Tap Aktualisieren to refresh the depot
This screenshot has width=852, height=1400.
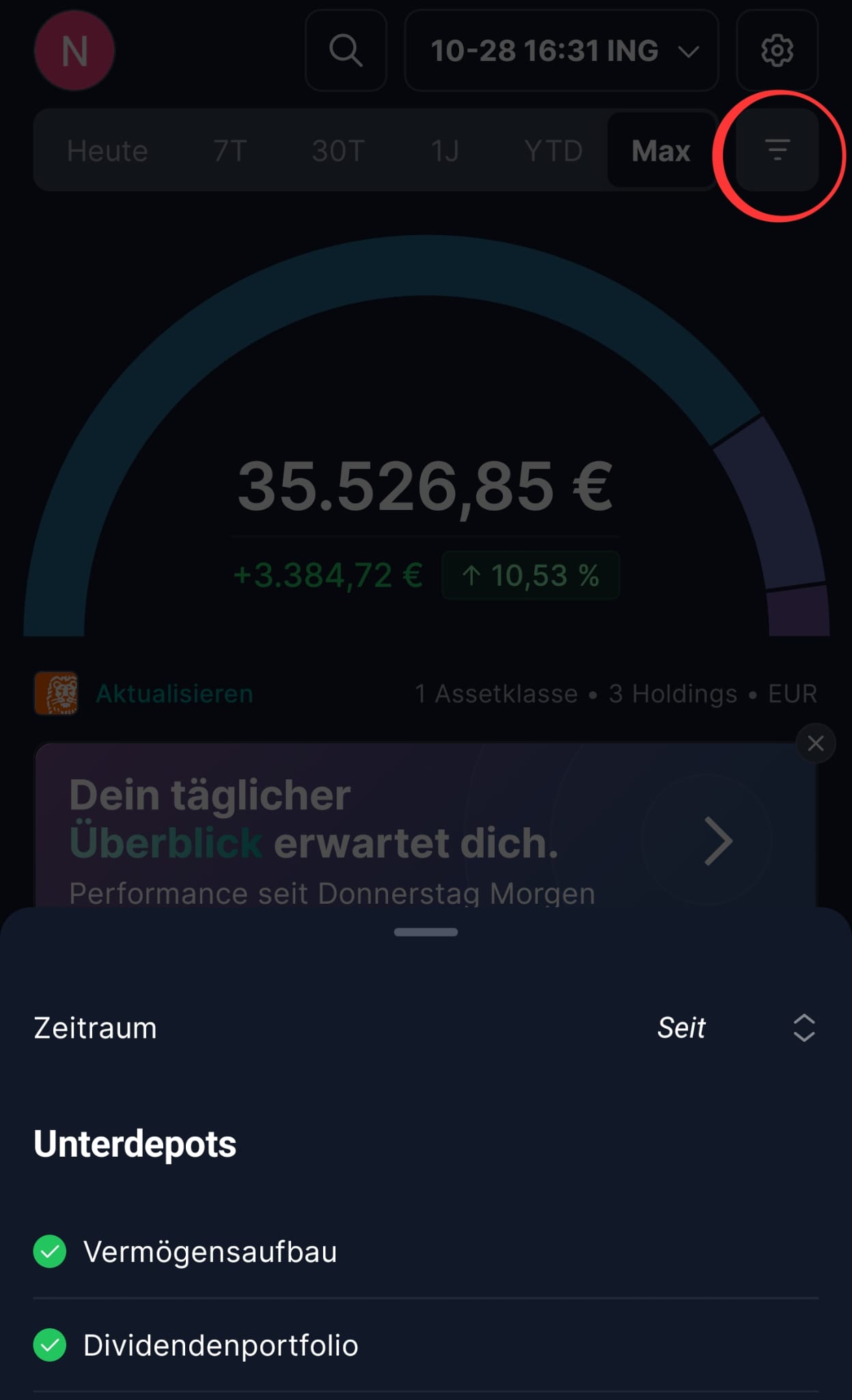[174, 694]
